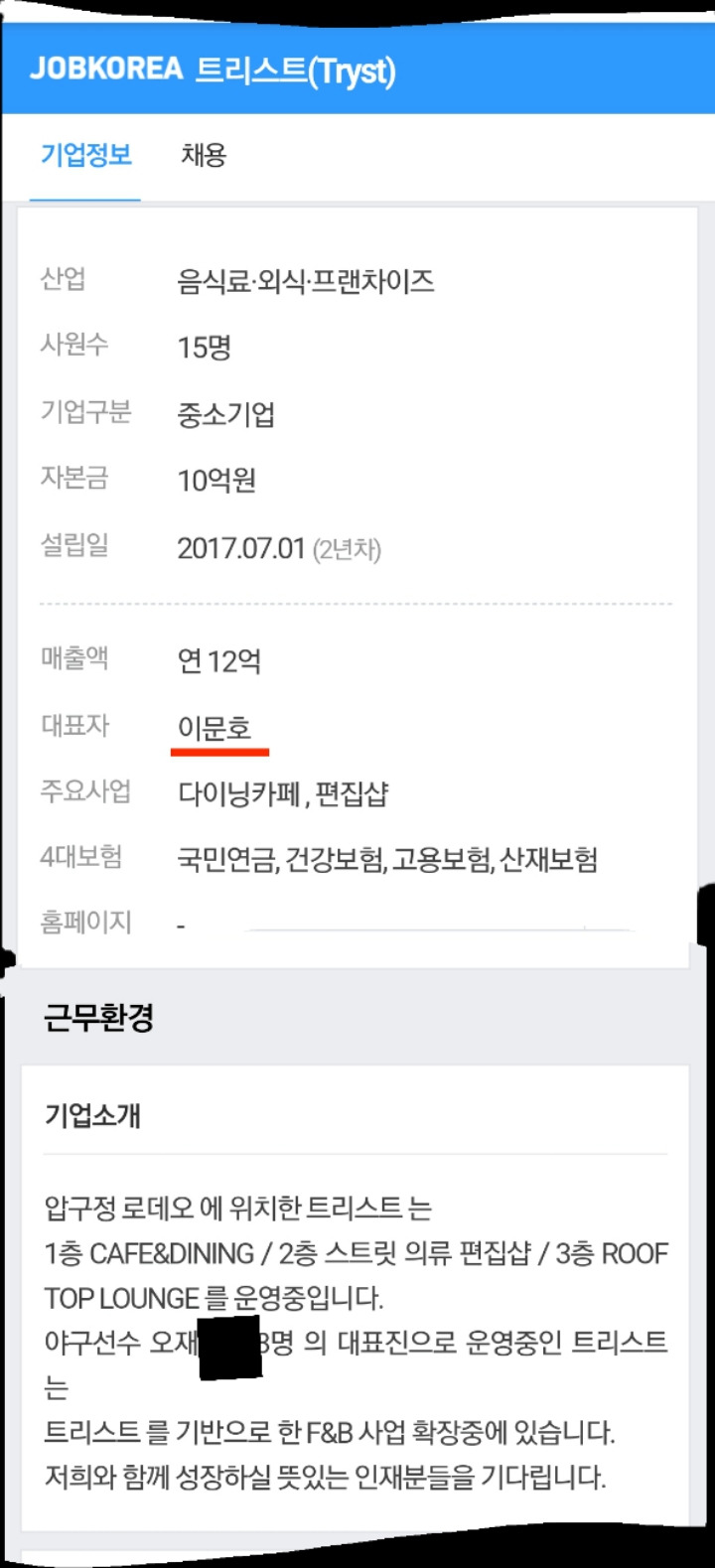
Task: Select the 기업정보 tab
Action: point(85,156)
